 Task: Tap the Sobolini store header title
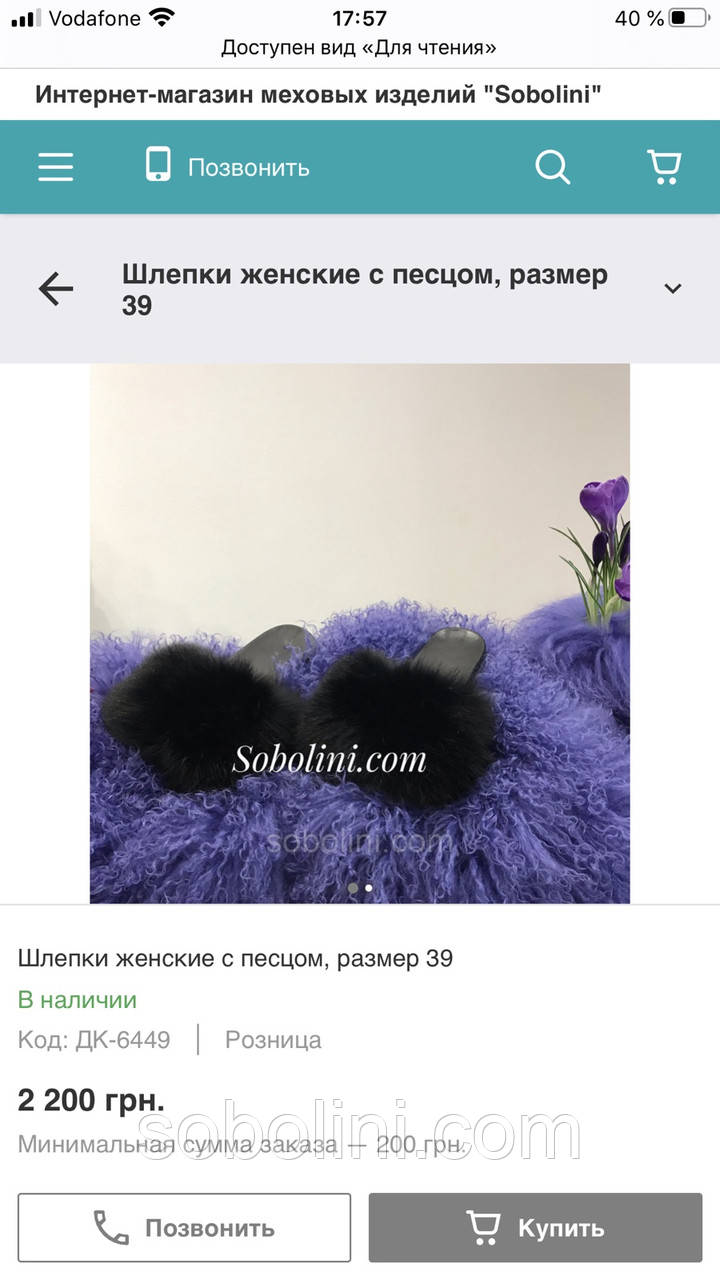point(360,95)
